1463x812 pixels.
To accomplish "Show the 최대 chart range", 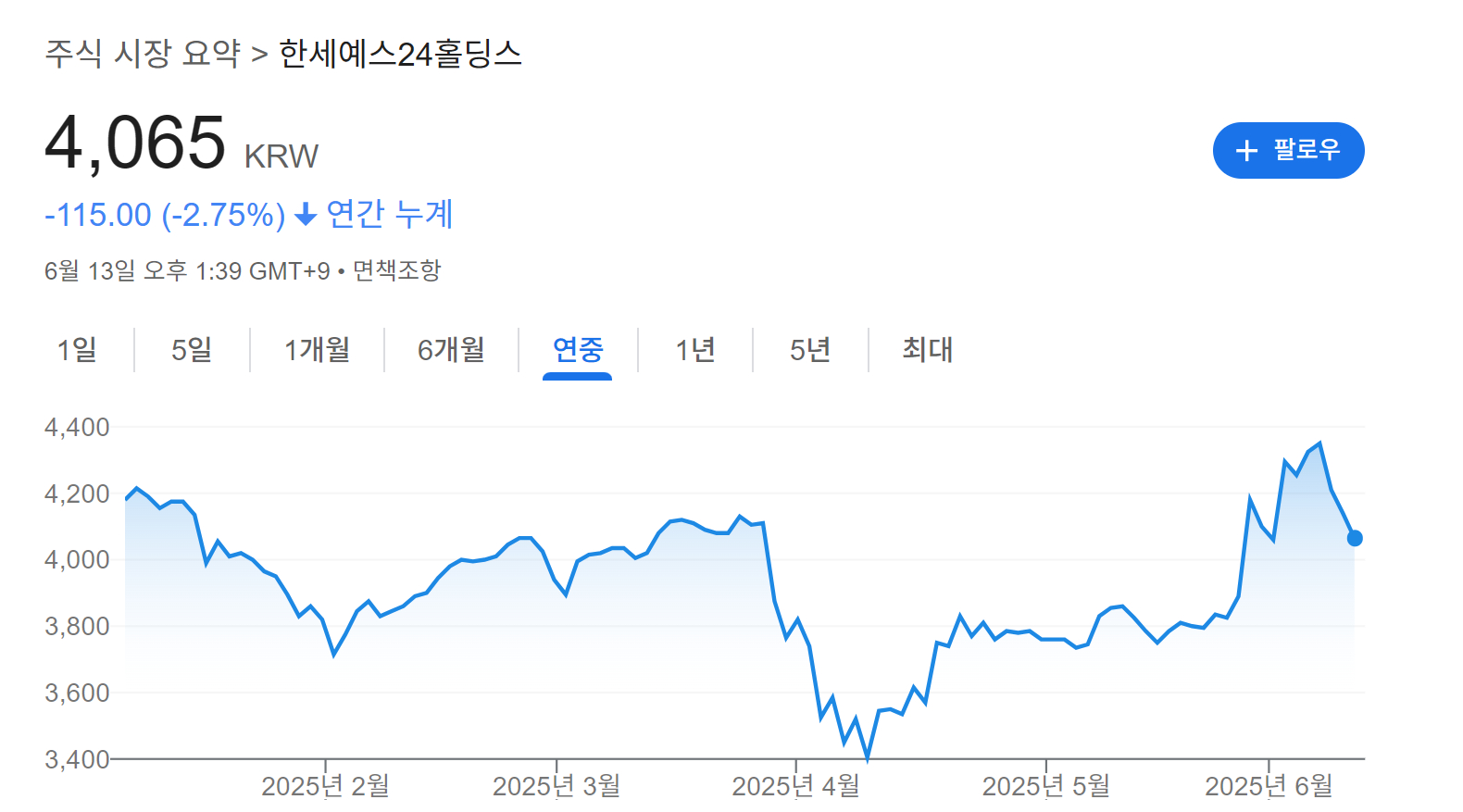I will pos(927,350).
